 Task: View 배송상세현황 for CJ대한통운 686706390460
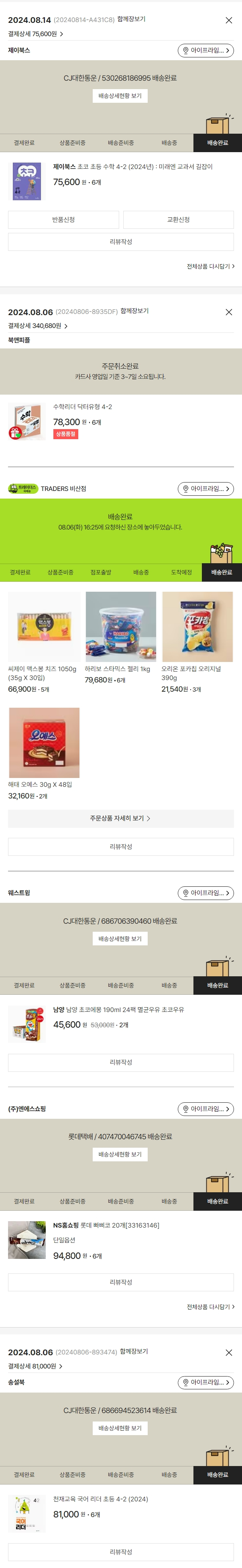click(x=120, y=939)
